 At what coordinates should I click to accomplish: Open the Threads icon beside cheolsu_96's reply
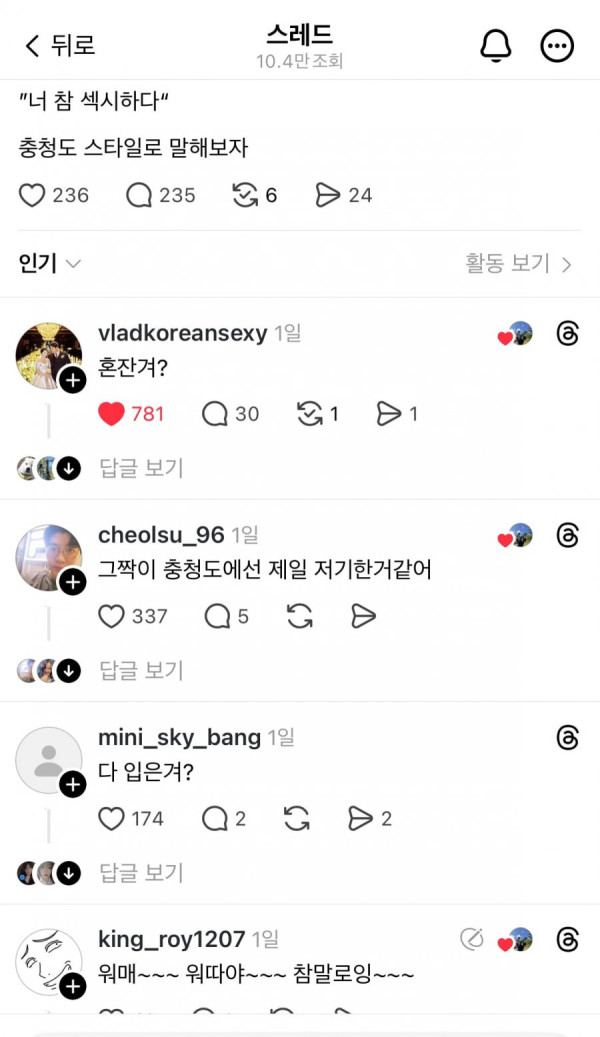tap(568, 535)
